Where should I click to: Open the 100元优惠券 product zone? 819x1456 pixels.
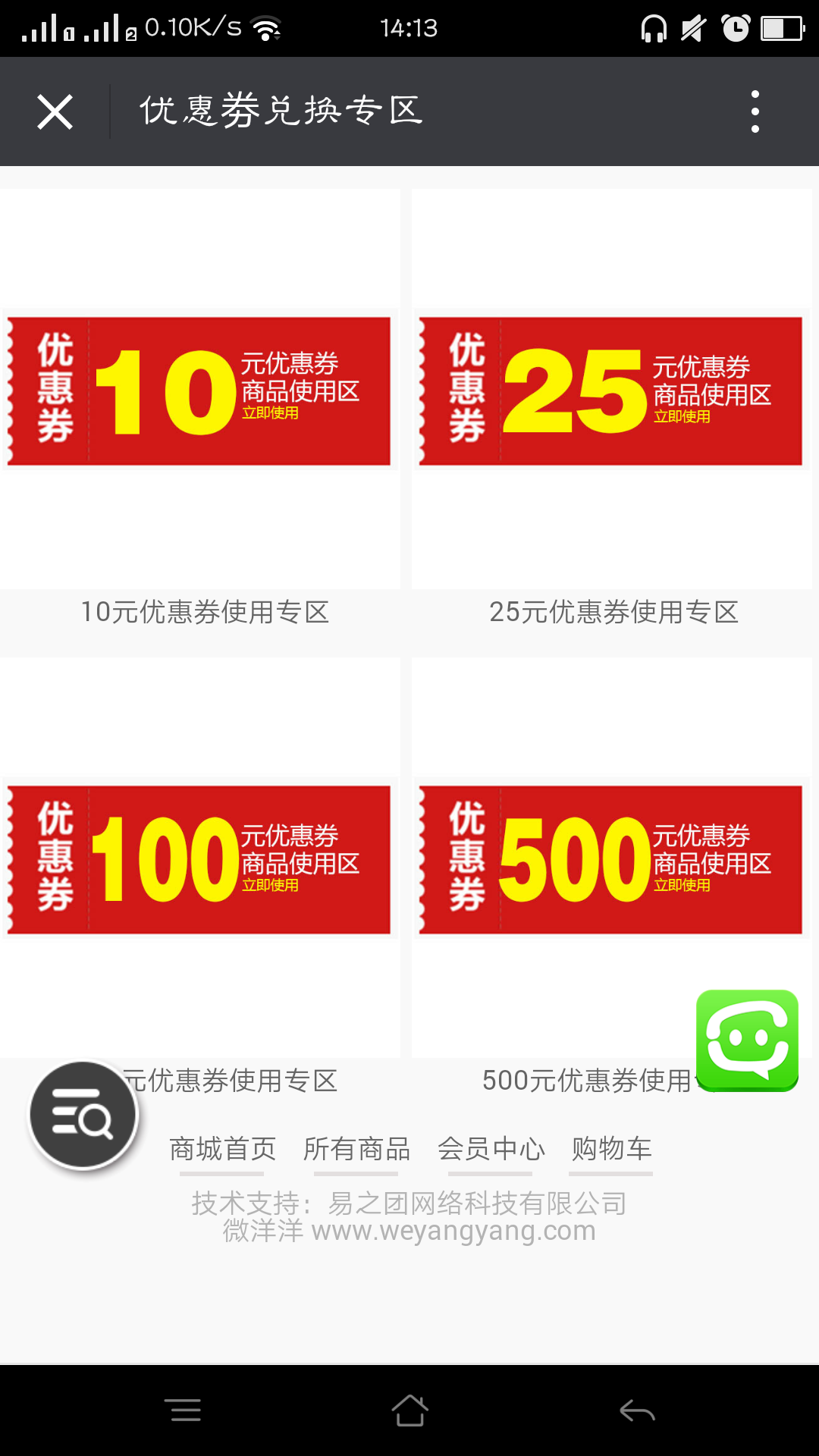click(199, 860)
